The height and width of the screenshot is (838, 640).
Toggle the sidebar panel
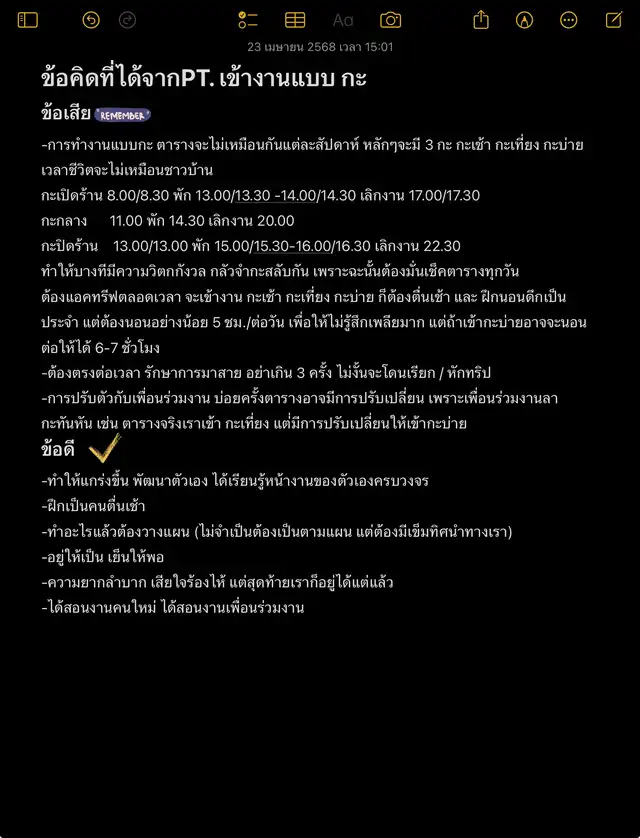[28, 20]
